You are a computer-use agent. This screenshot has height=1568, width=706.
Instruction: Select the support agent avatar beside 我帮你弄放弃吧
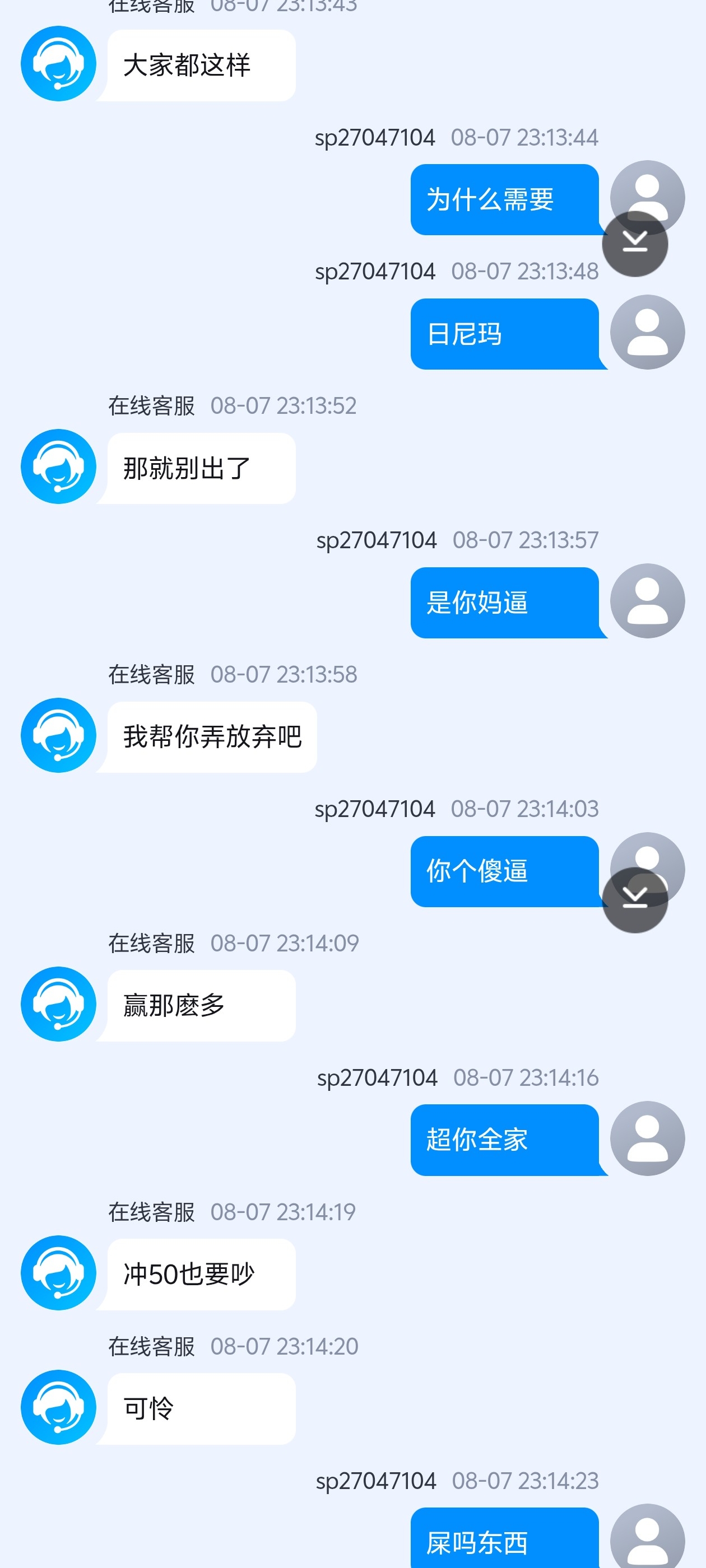(x=58, y=735)
